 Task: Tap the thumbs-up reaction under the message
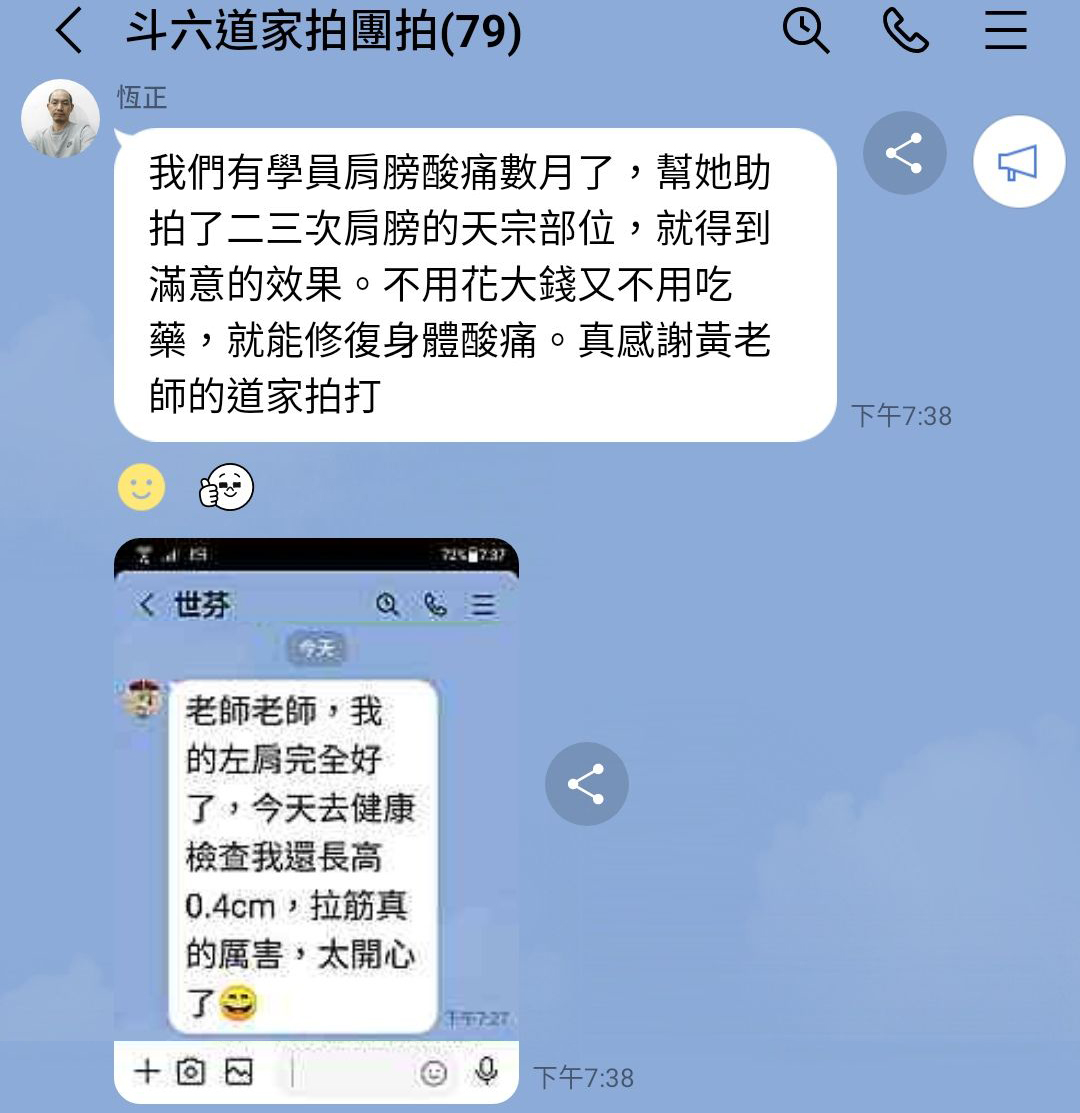pos(226,488)
